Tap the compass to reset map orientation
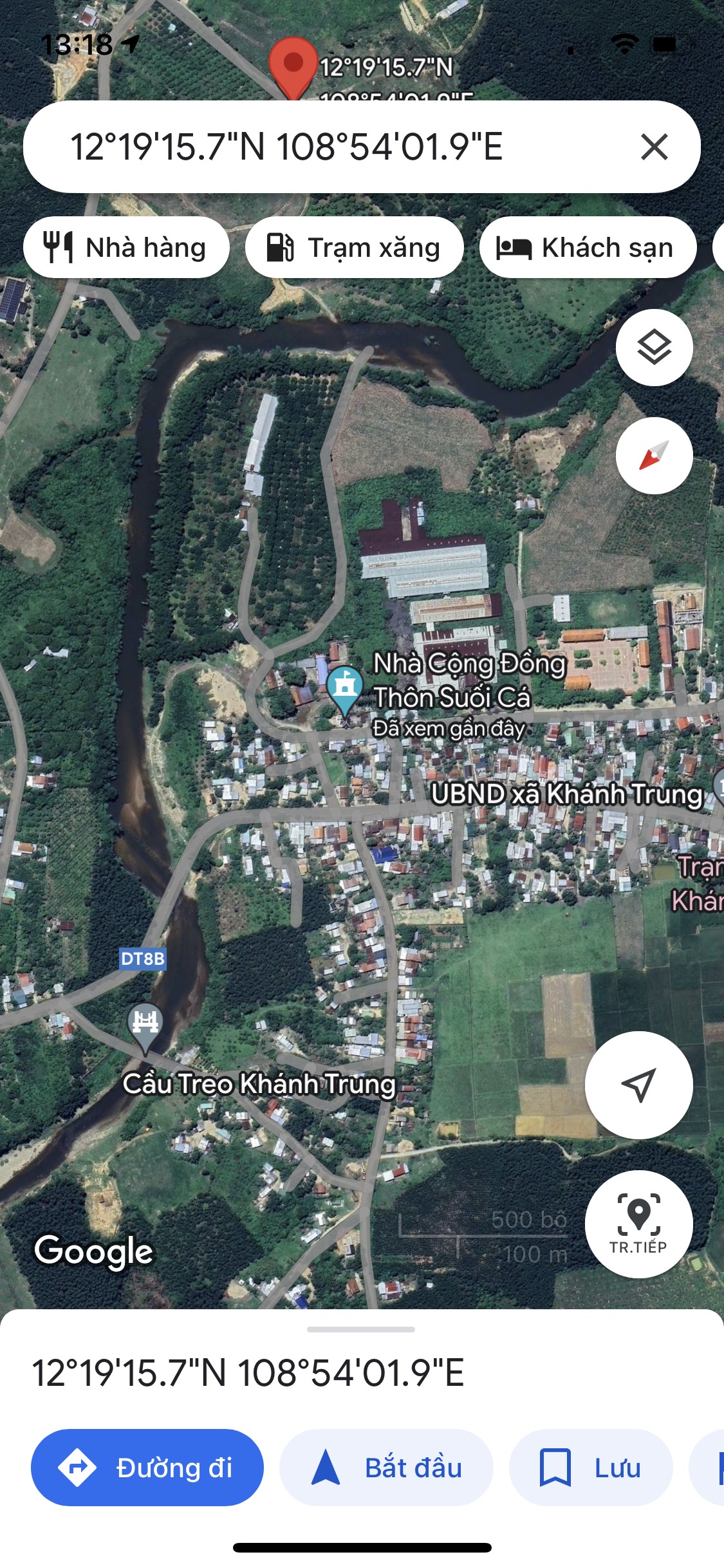Screen dimensions: 724x1568 pyautogui.click(x=654, y=454)
